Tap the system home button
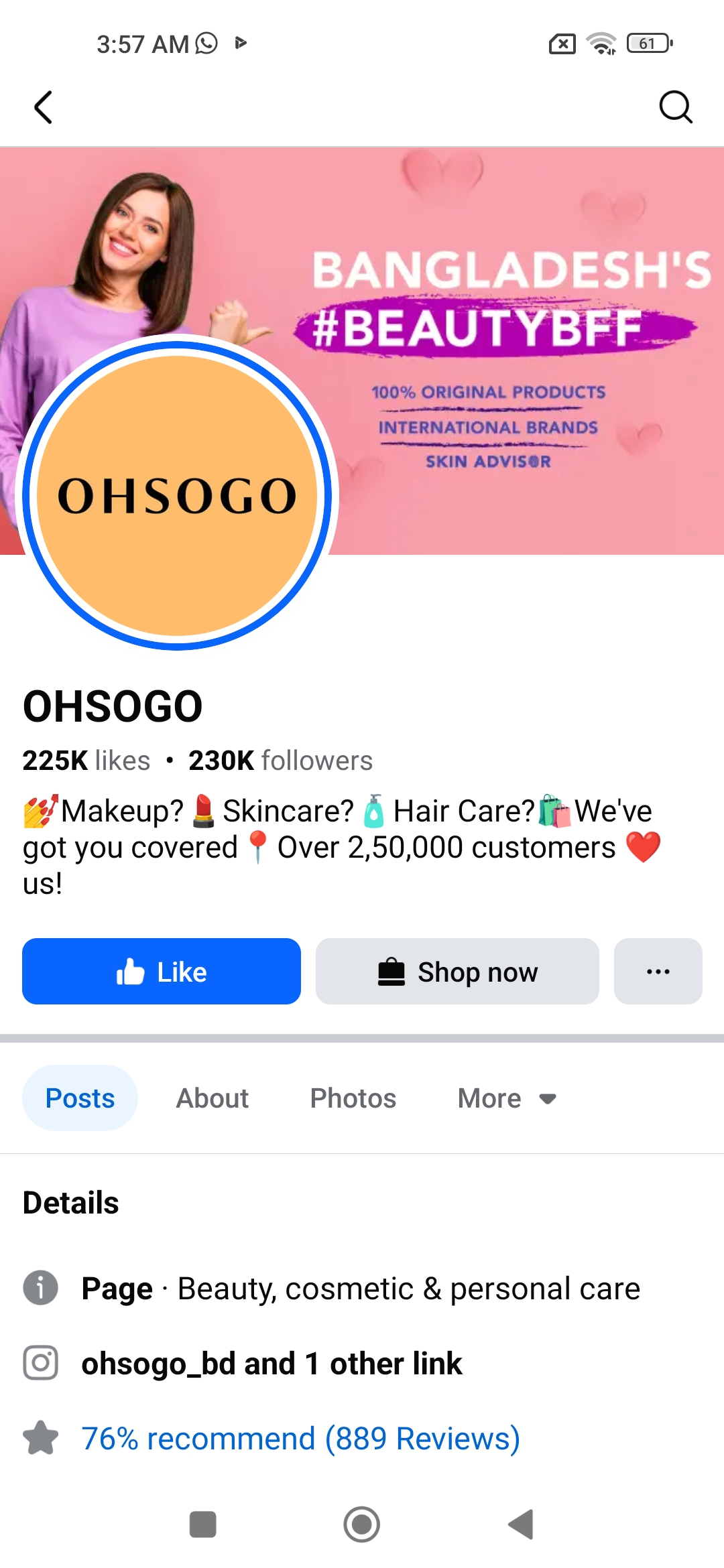 pyautogui.click(x=362, y=1524)
